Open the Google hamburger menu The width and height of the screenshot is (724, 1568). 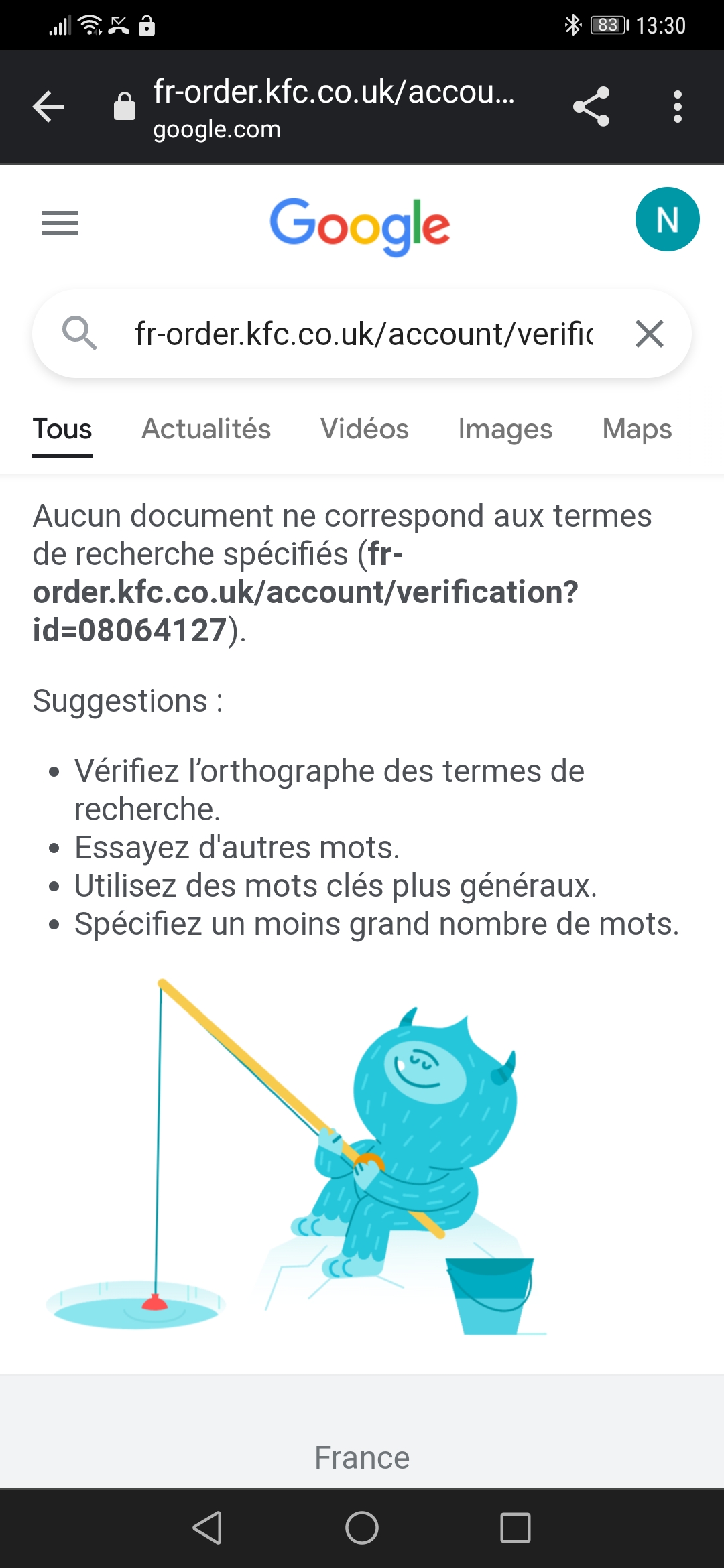coord(60,223)
